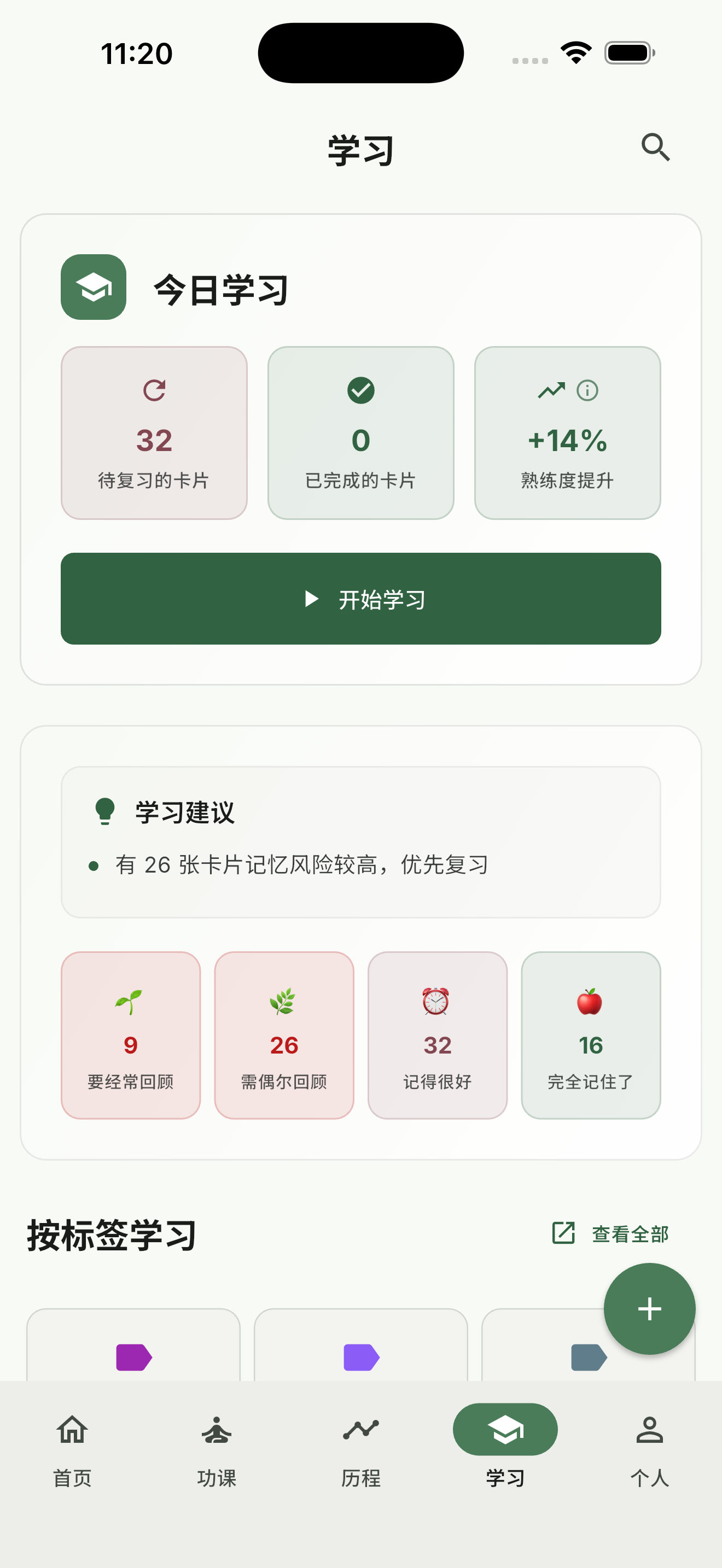The width and height of the screenshot is (722, 1568).
Task: Tap the info icon beside 熟练度提升
Action: click(587, 390)
